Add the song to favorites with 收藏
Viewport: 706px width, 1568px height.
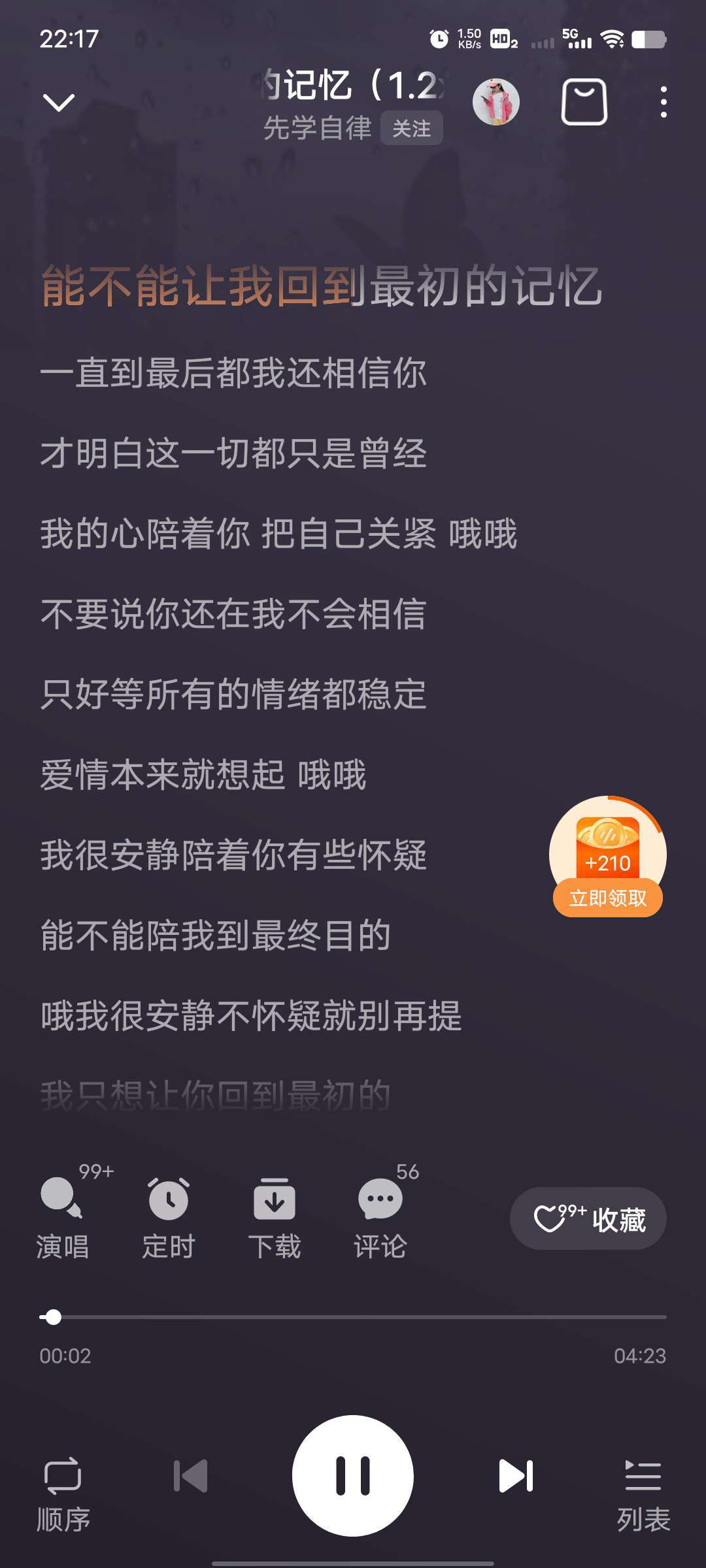(x=588, y=1218)
